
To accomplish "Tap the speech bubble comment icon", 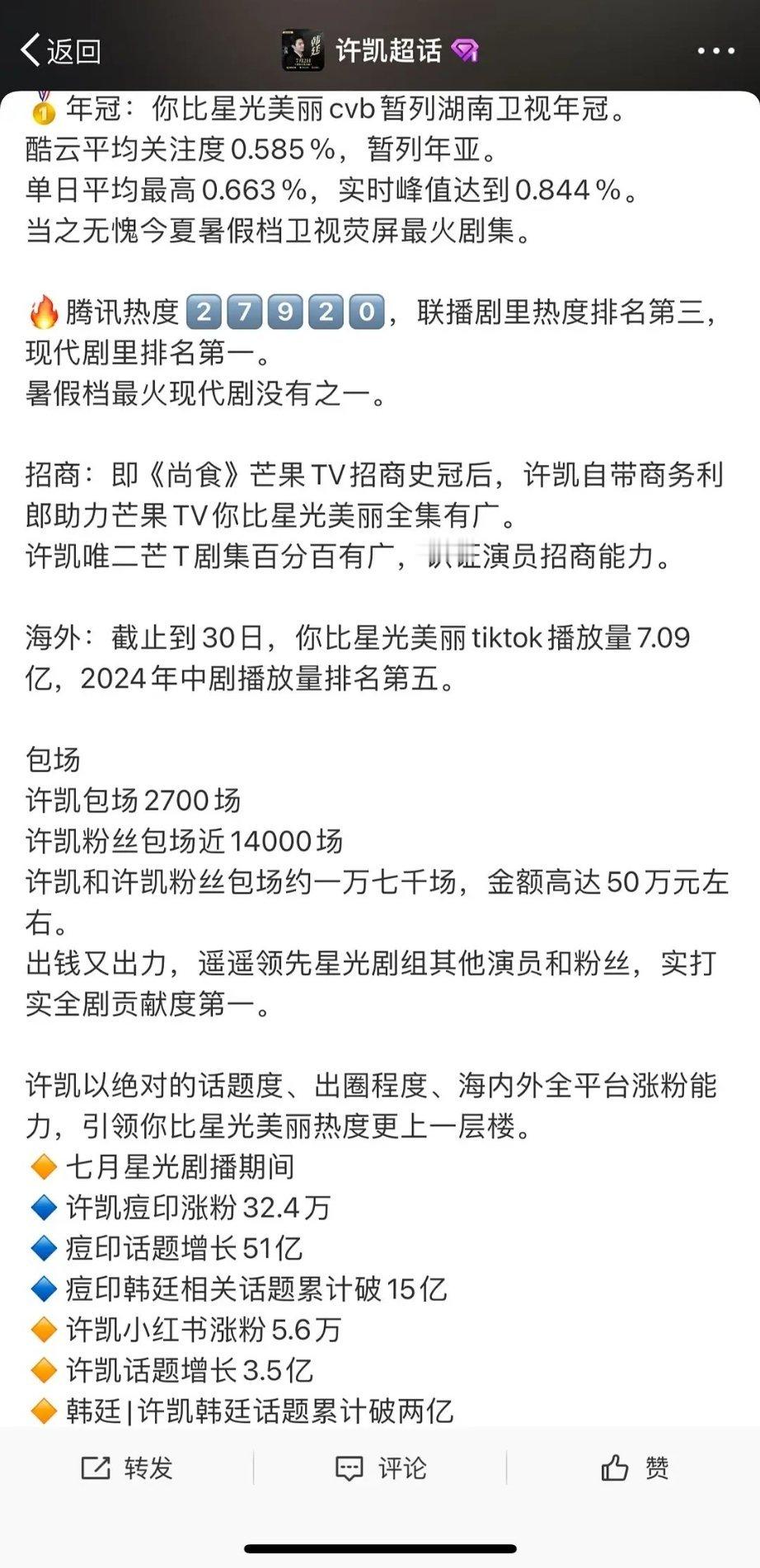I will click(350, 1466).
